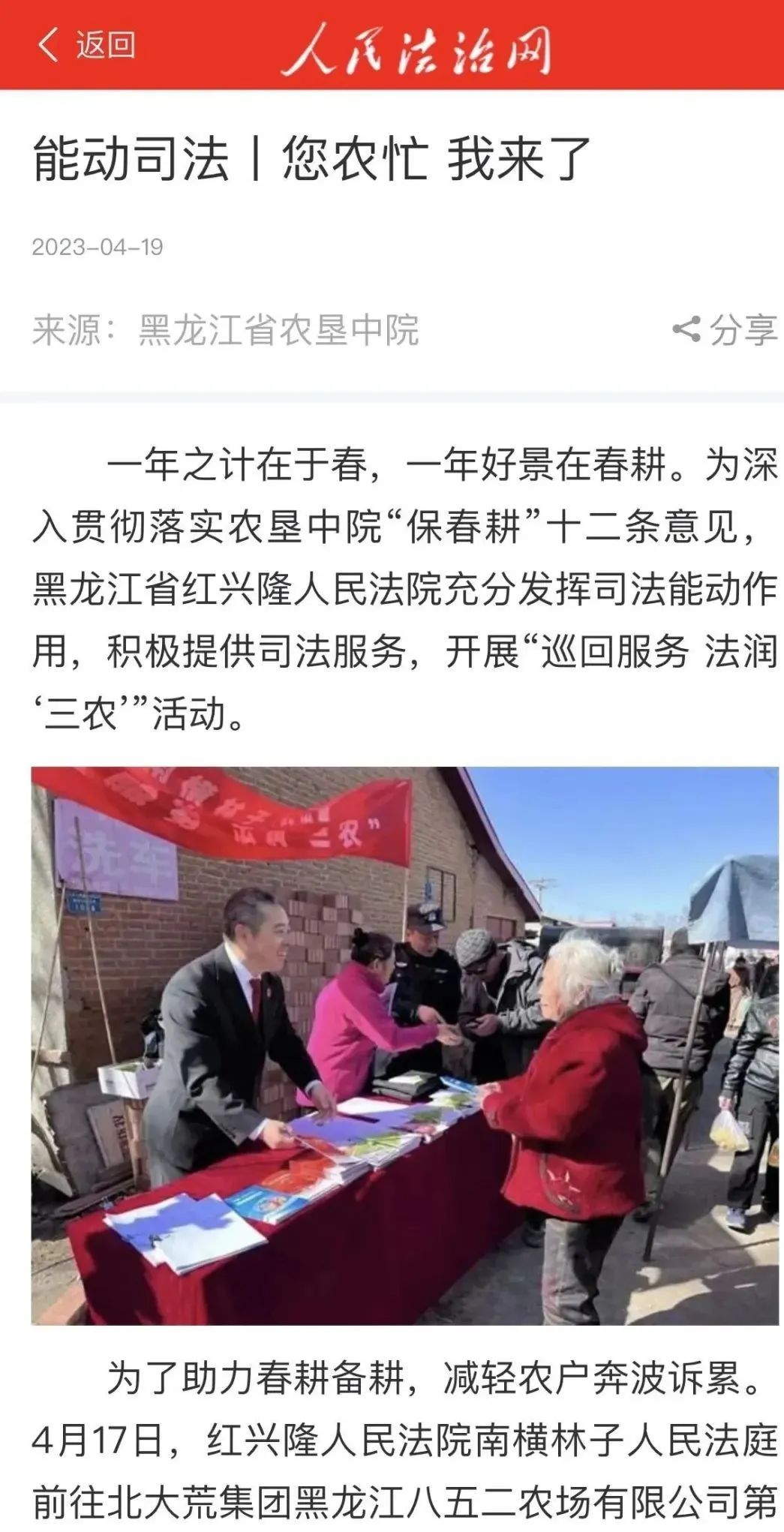Go back with the 返回 button
This screenshot has height=1532, width=784.
(86, 45)
